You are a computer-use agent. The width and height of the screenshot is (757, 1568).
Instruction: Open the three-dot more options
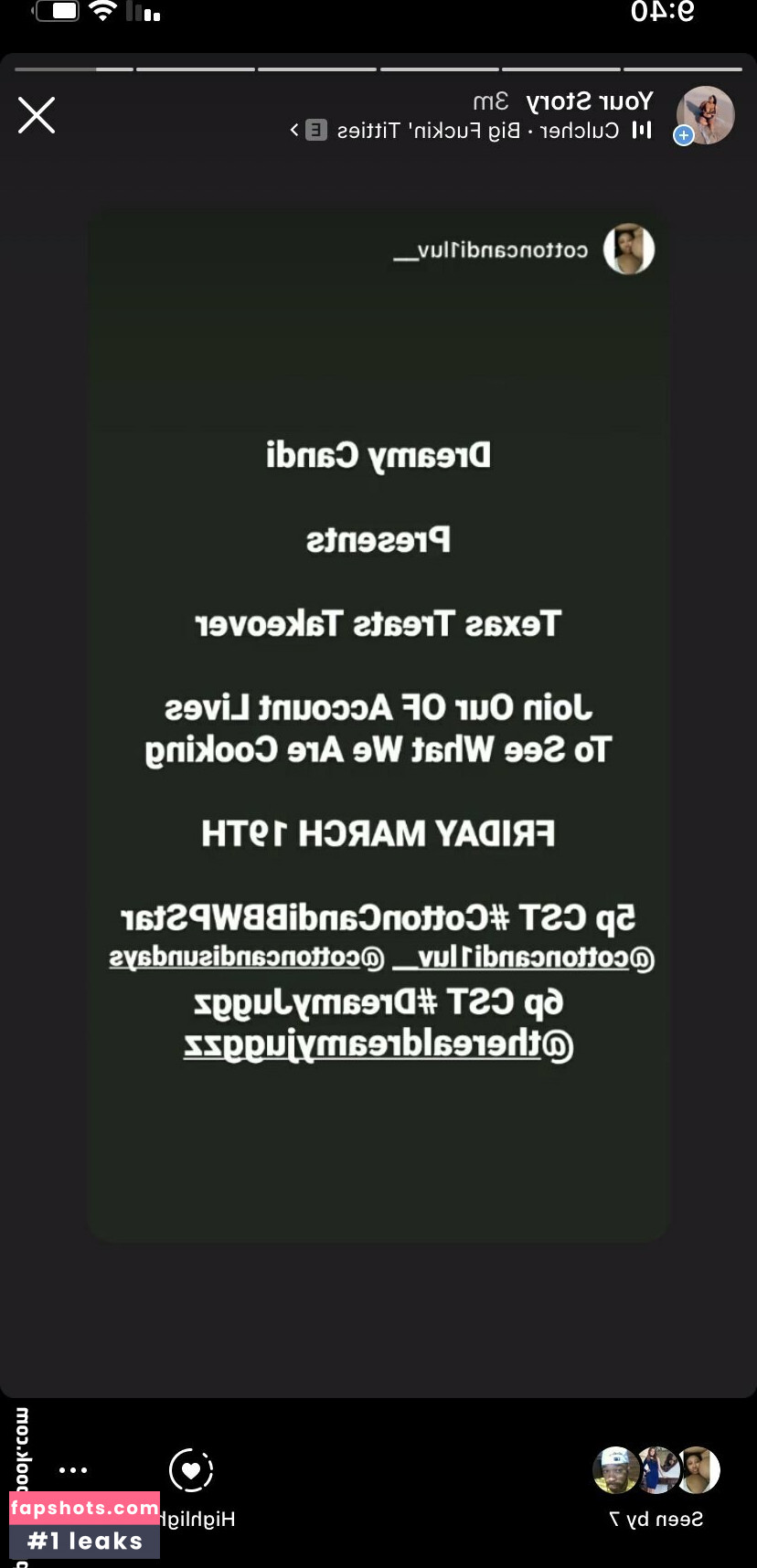pyautogui.click(x=73, y=1470)
